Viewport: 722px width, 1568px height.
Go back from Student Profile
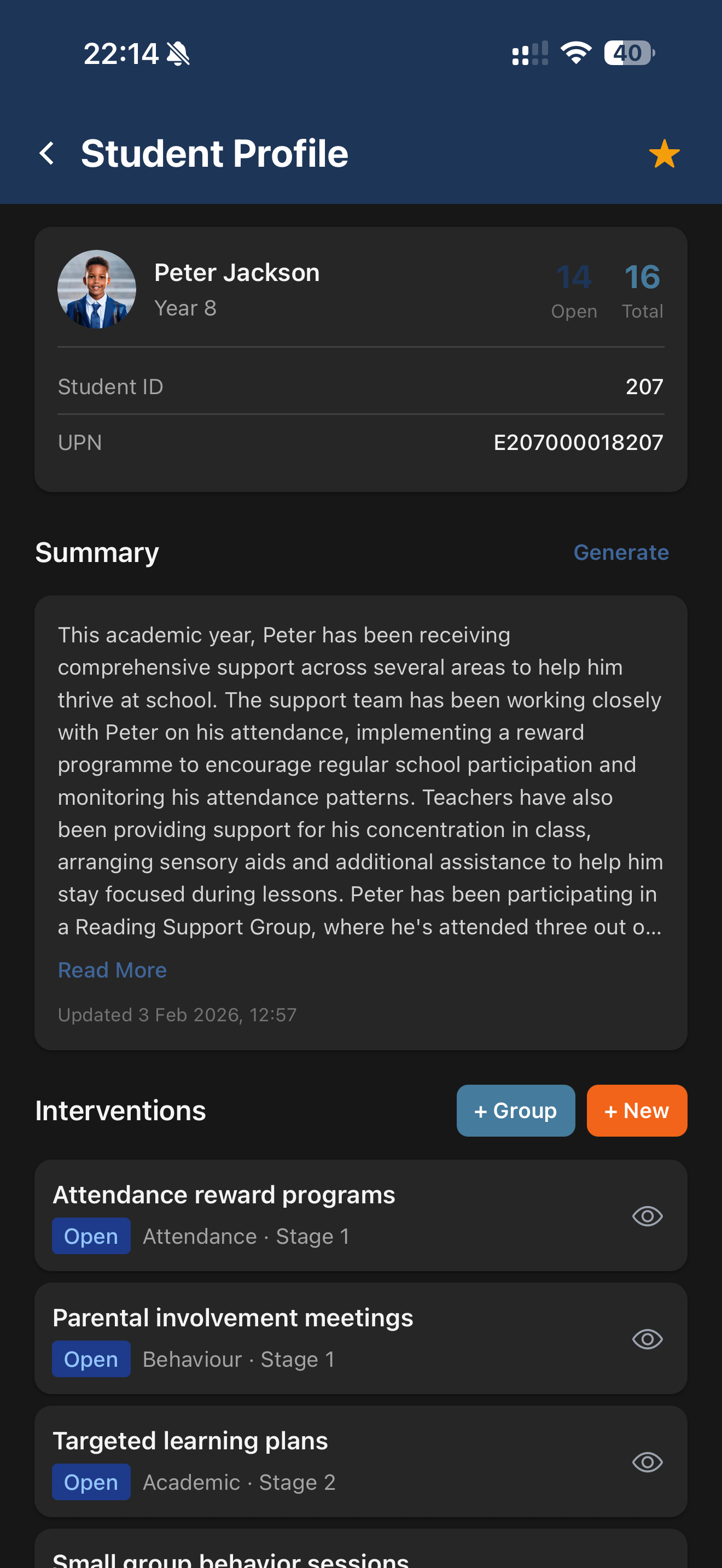click(x=48, y=154)
